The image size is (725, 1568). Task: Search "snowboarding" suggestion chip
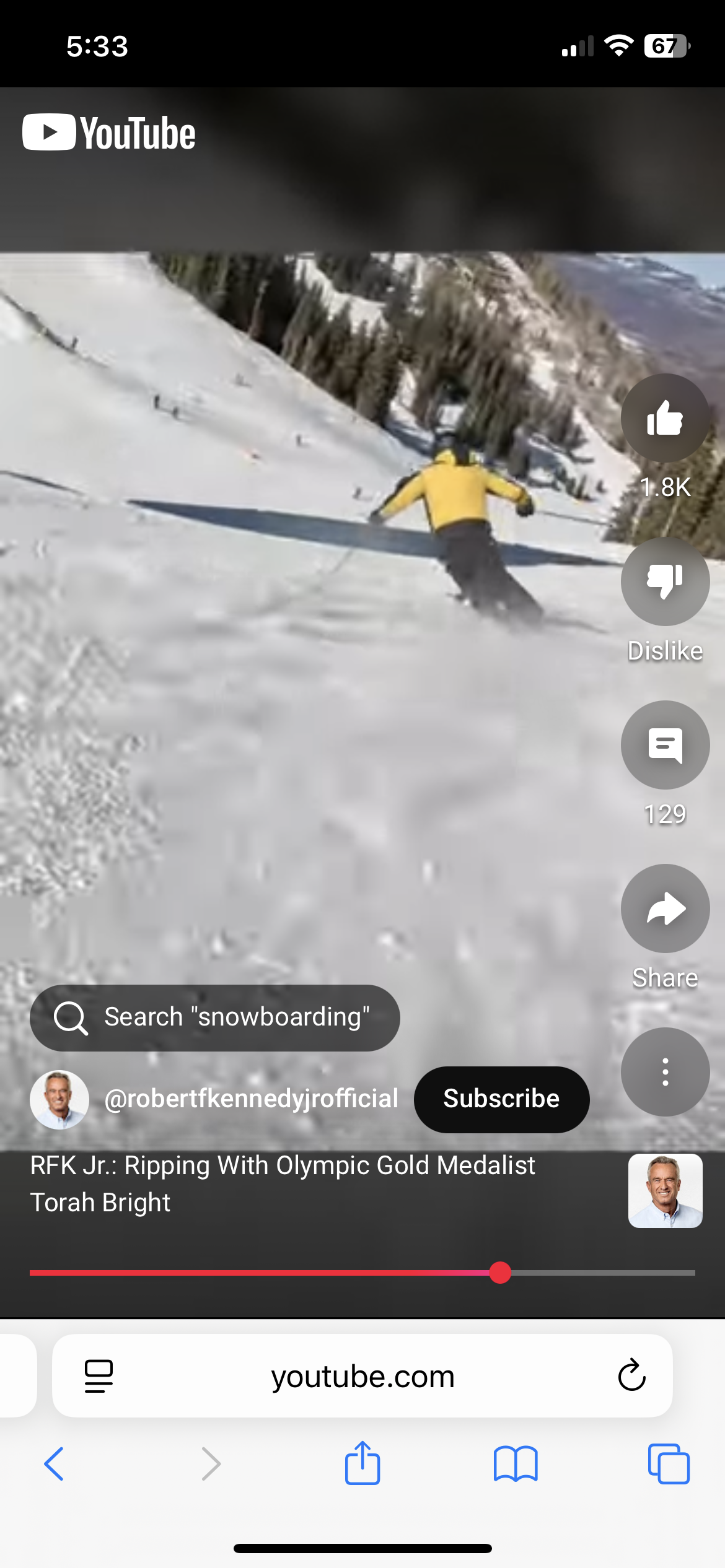point(214,1017)
